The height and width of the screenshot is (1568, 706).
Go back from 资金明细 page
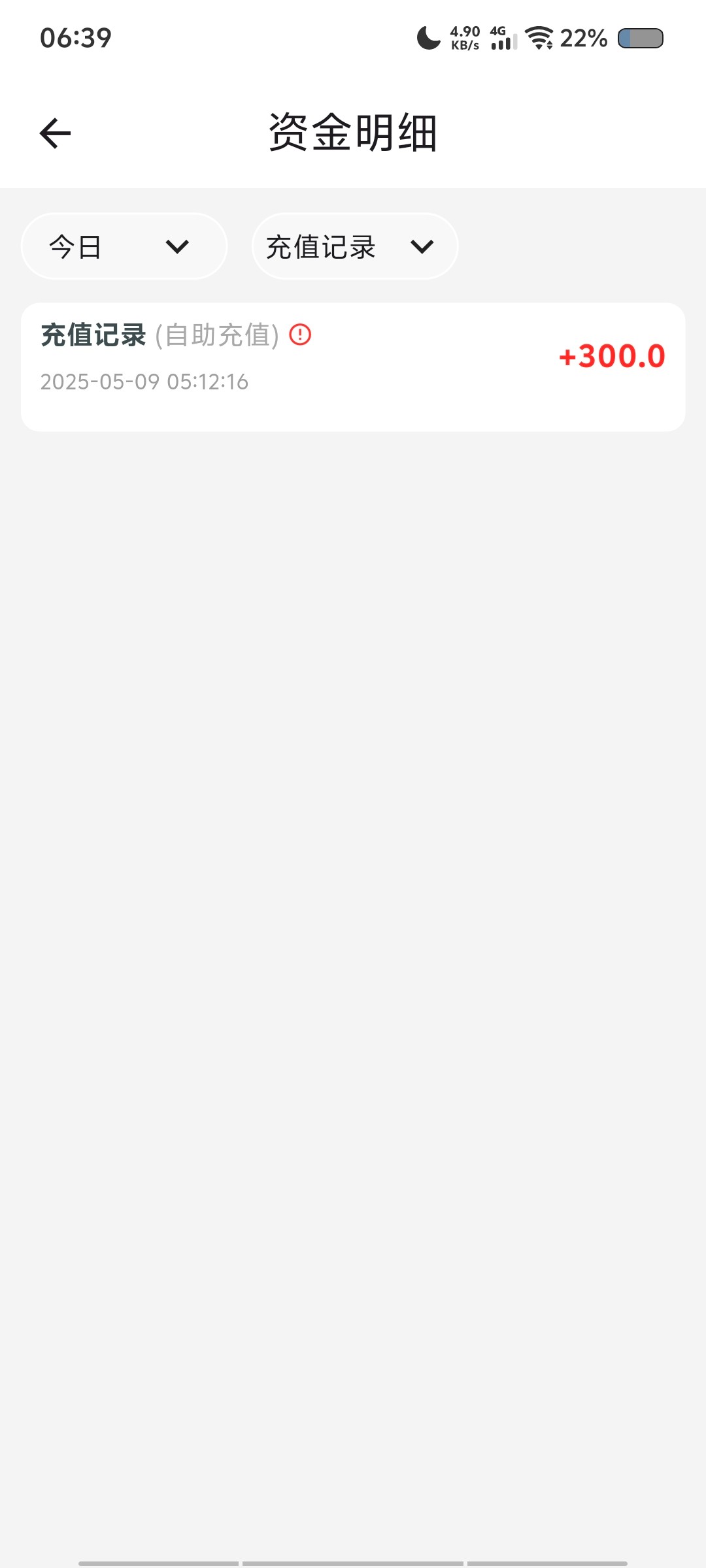point(55,133)
